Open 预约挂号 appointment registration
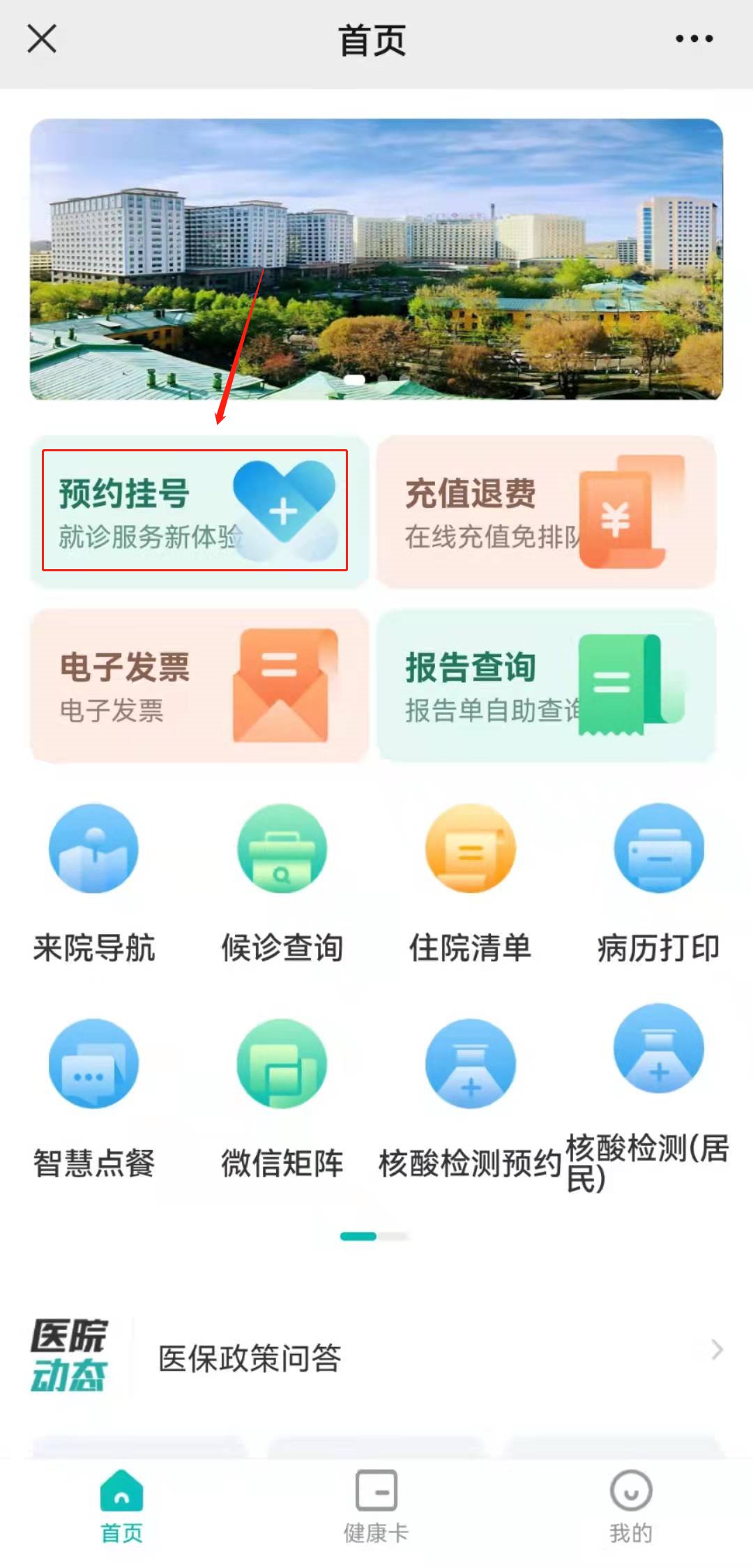 (195, 511)
